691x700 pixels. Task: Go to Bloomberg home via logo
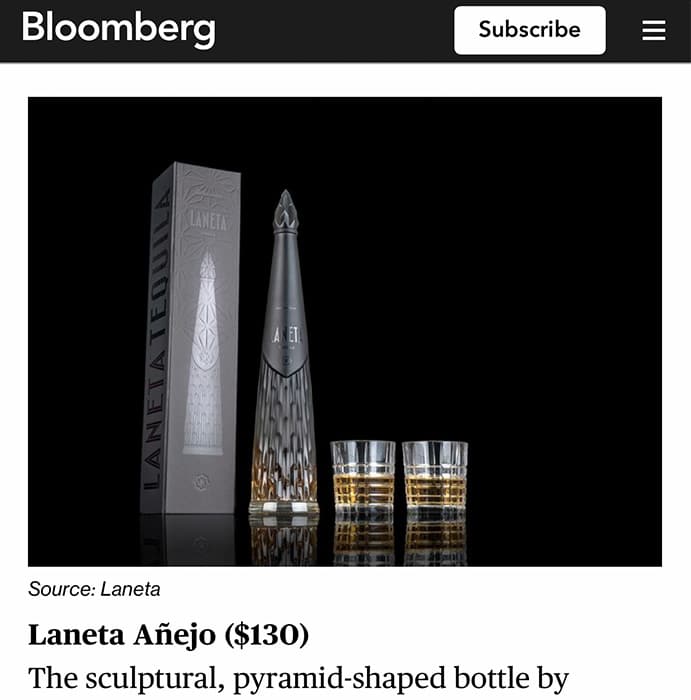118,29
